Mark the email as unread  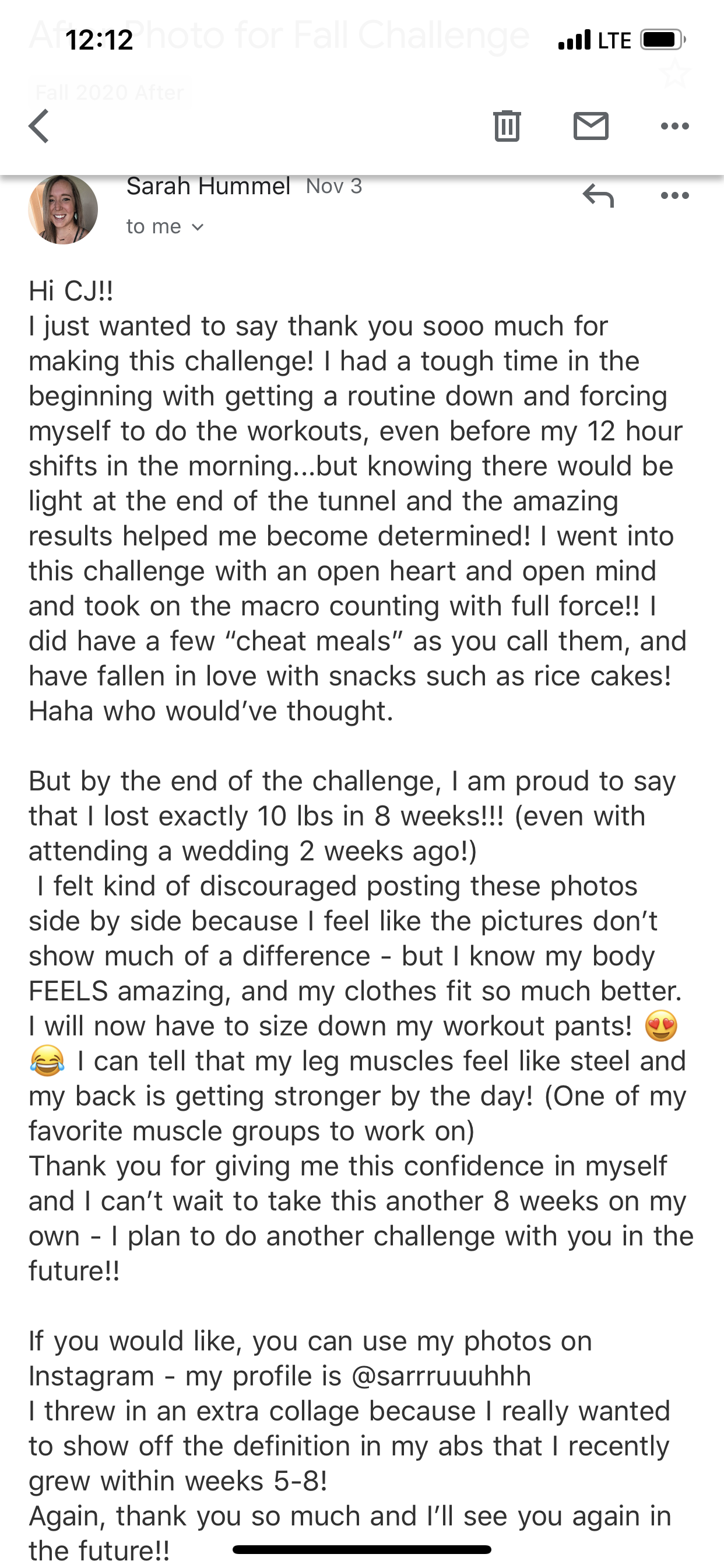[x=591, y=126]
